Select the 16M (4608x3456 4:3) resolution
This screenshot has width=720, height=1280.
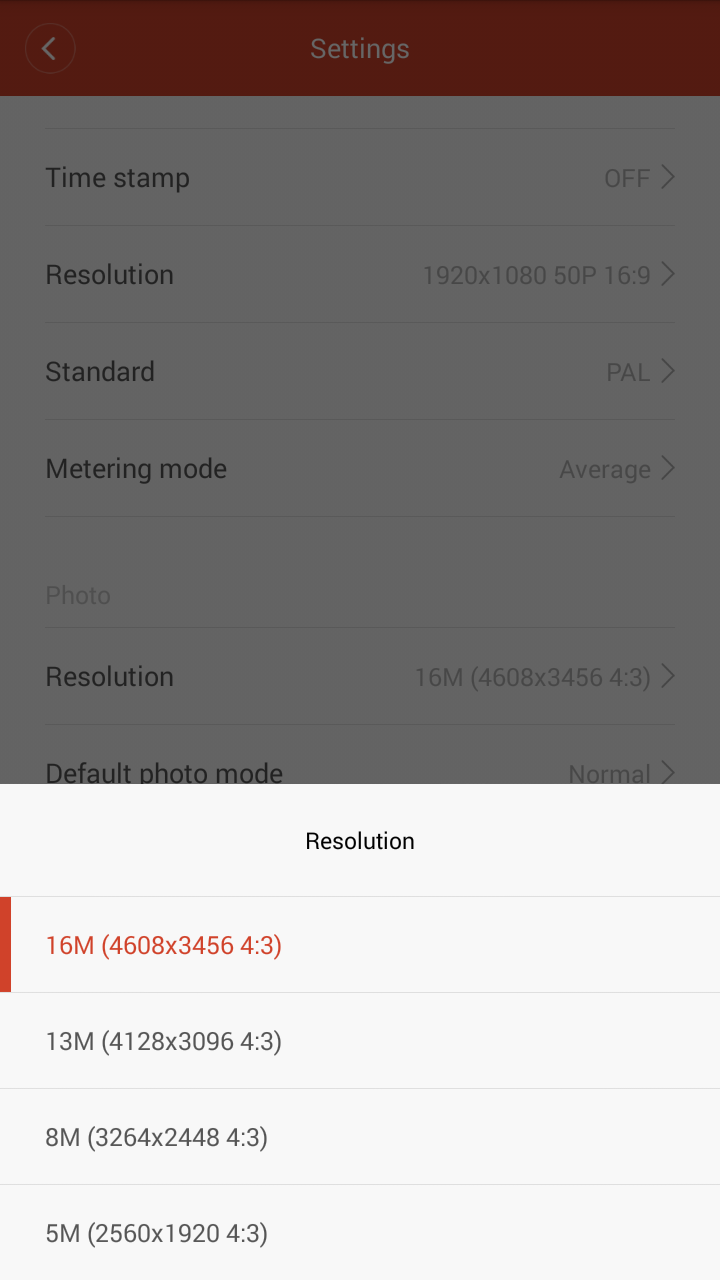pos(360,945)
